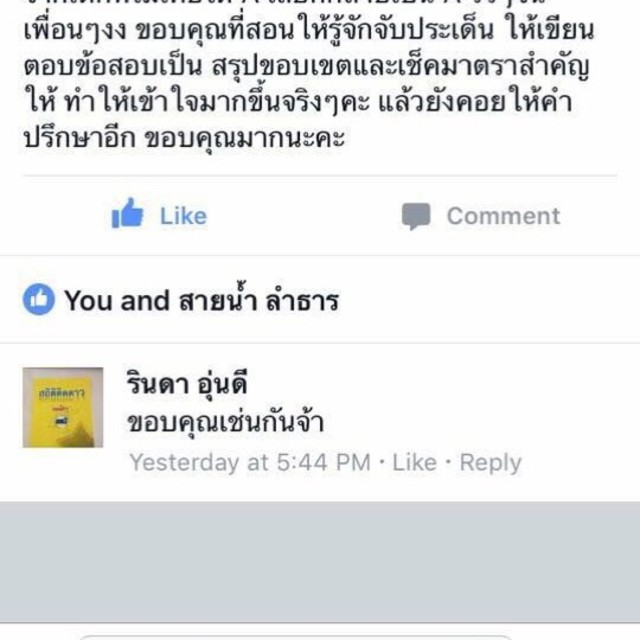Open the profile name รินดา อุ่นดี
The image size is (640, 640).
(x=187, y=383)
